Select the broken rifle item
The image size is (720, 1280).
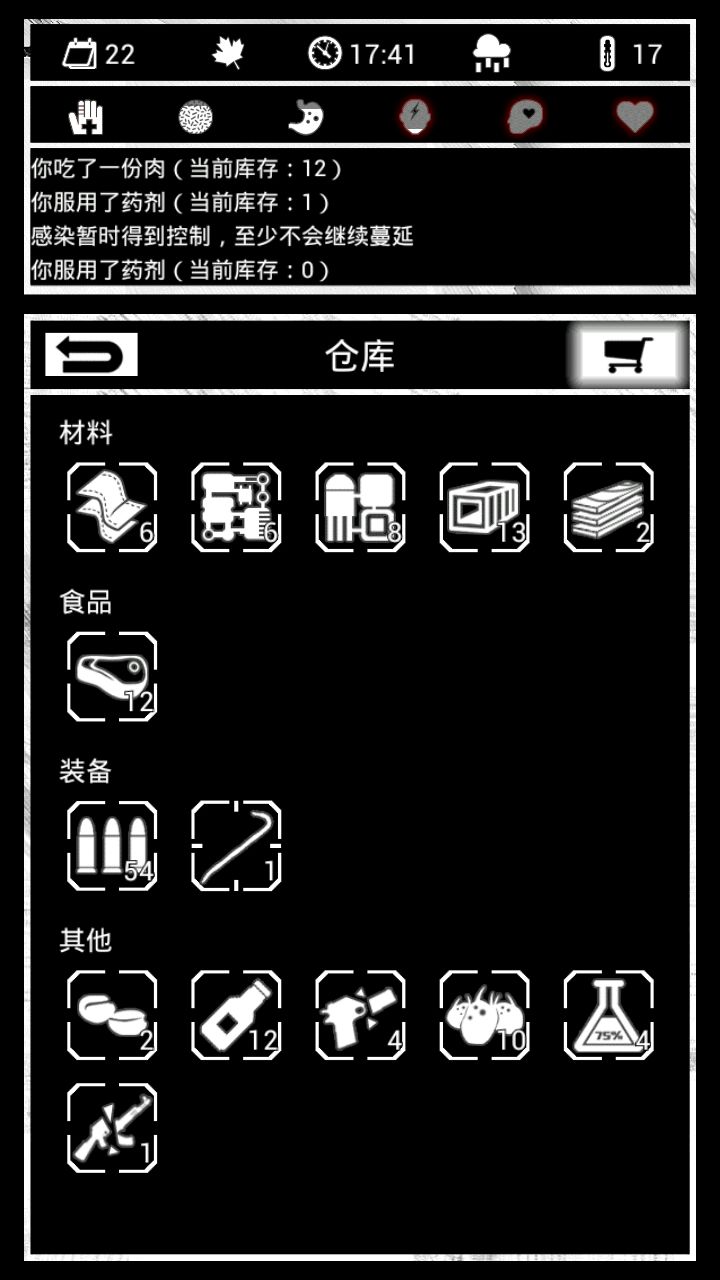tap(112, 1128)
